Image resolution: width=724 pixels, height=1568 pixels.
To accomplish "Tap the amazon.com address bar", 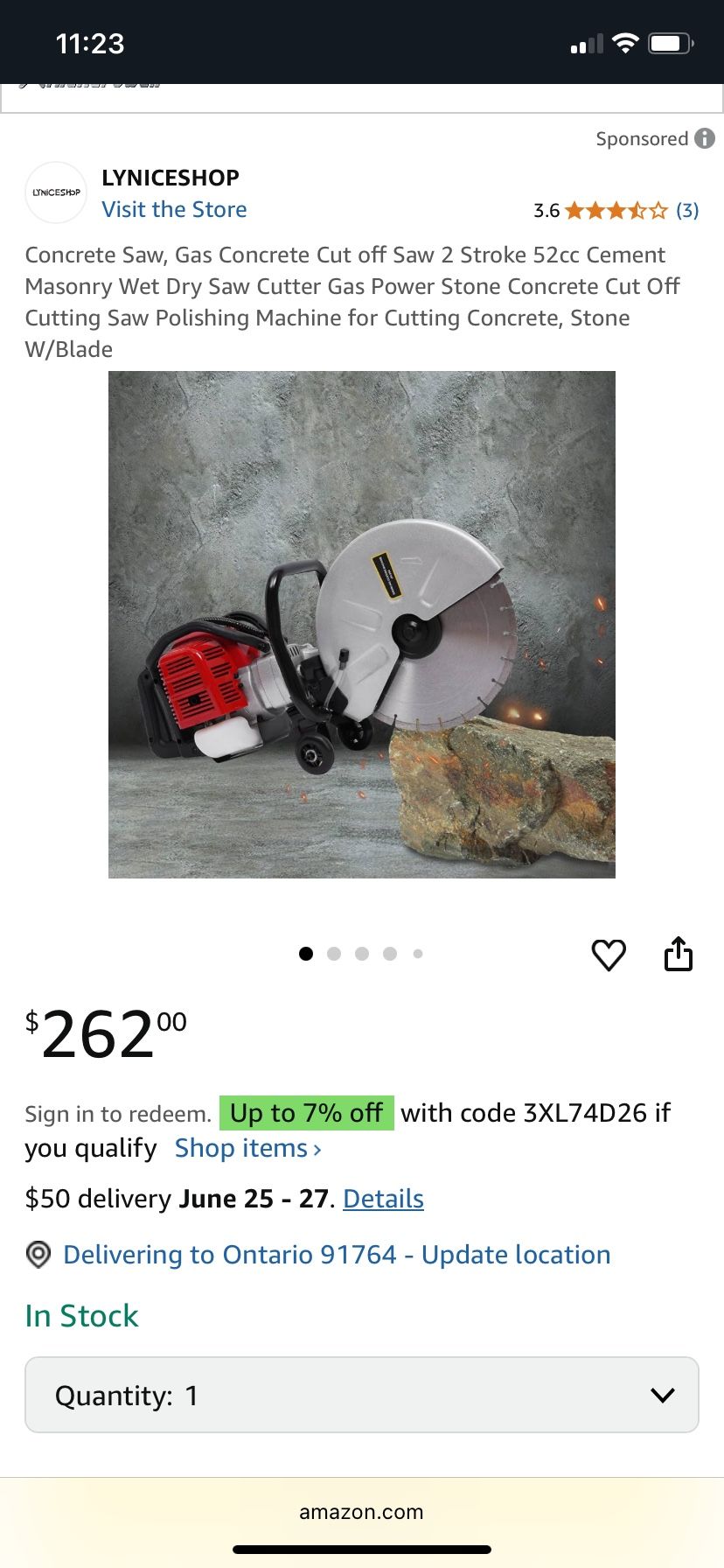I will (361, 1512).
